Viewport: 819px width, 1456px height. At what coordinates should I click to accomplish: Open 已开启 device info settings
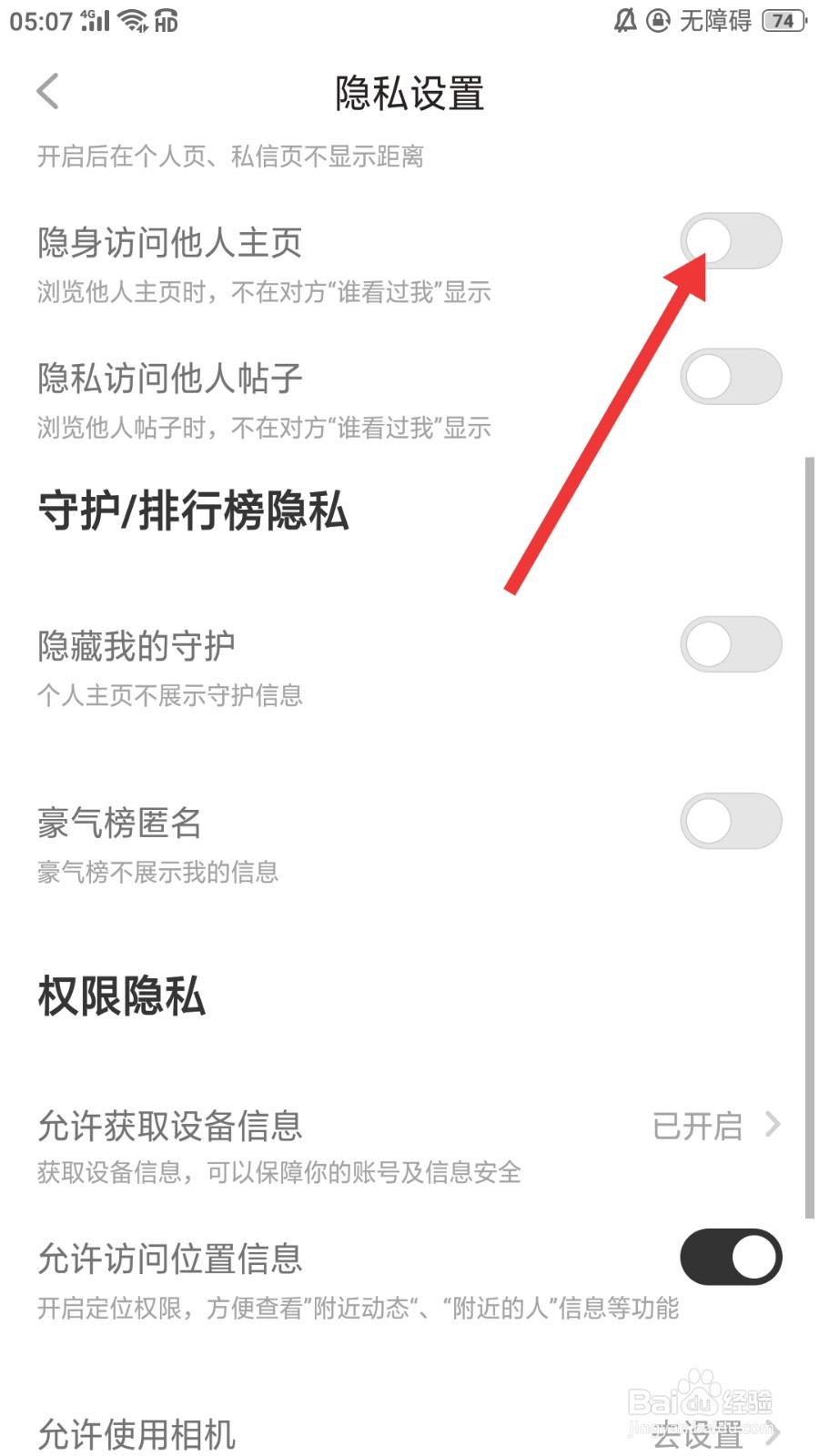point(697,1127)
